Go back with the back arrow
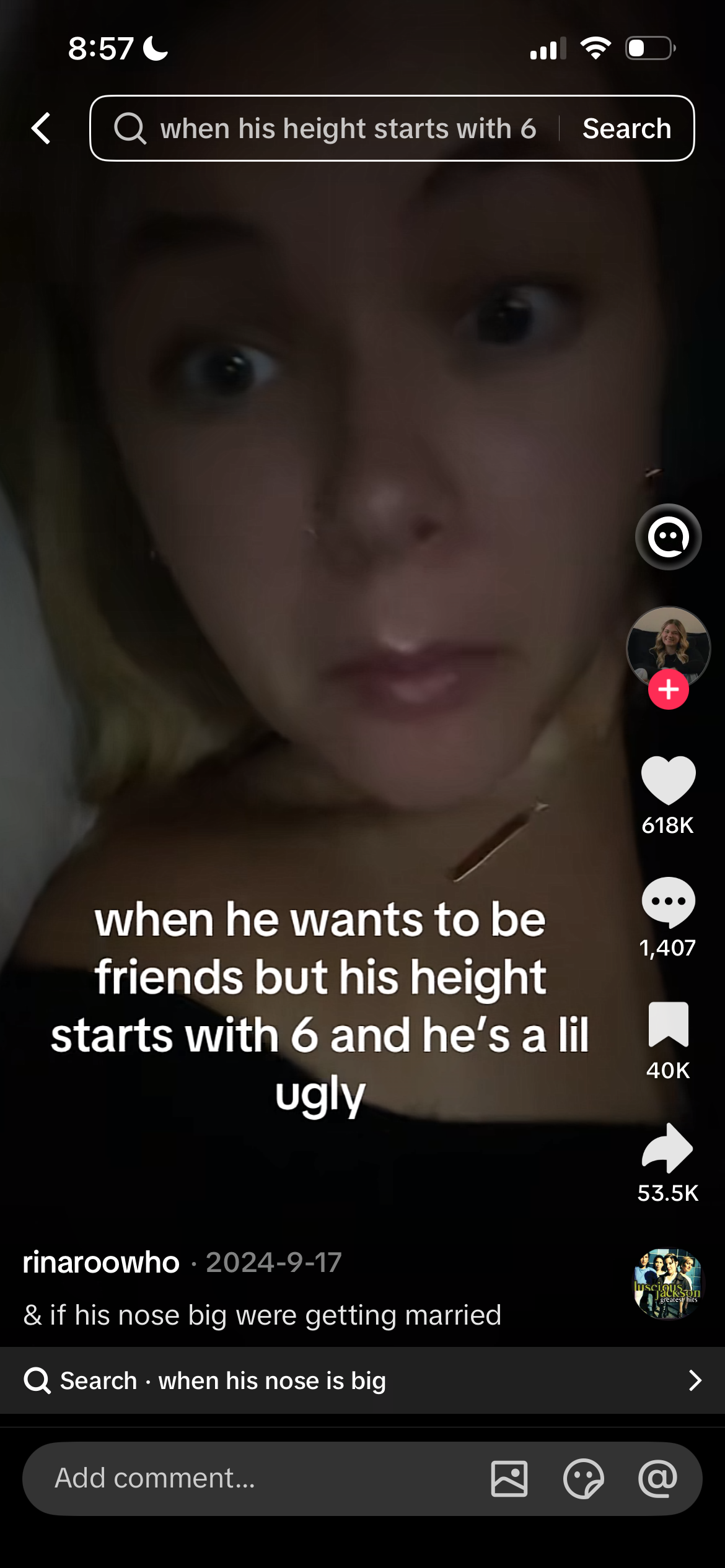The height and width of the screenshot is (1568, 725). click(41, 128)
